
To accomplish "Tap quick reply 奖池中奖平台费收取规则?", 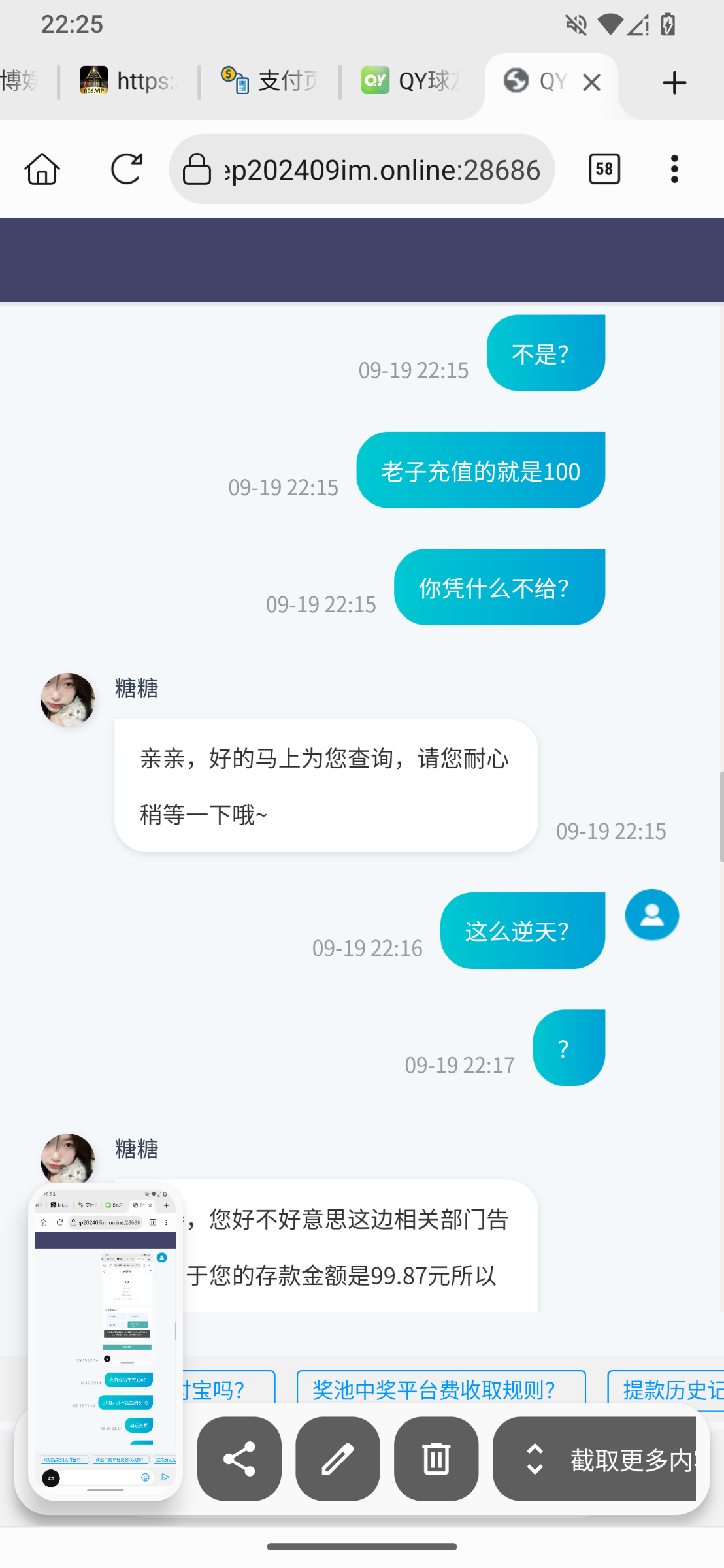I will coord(441,1386).
